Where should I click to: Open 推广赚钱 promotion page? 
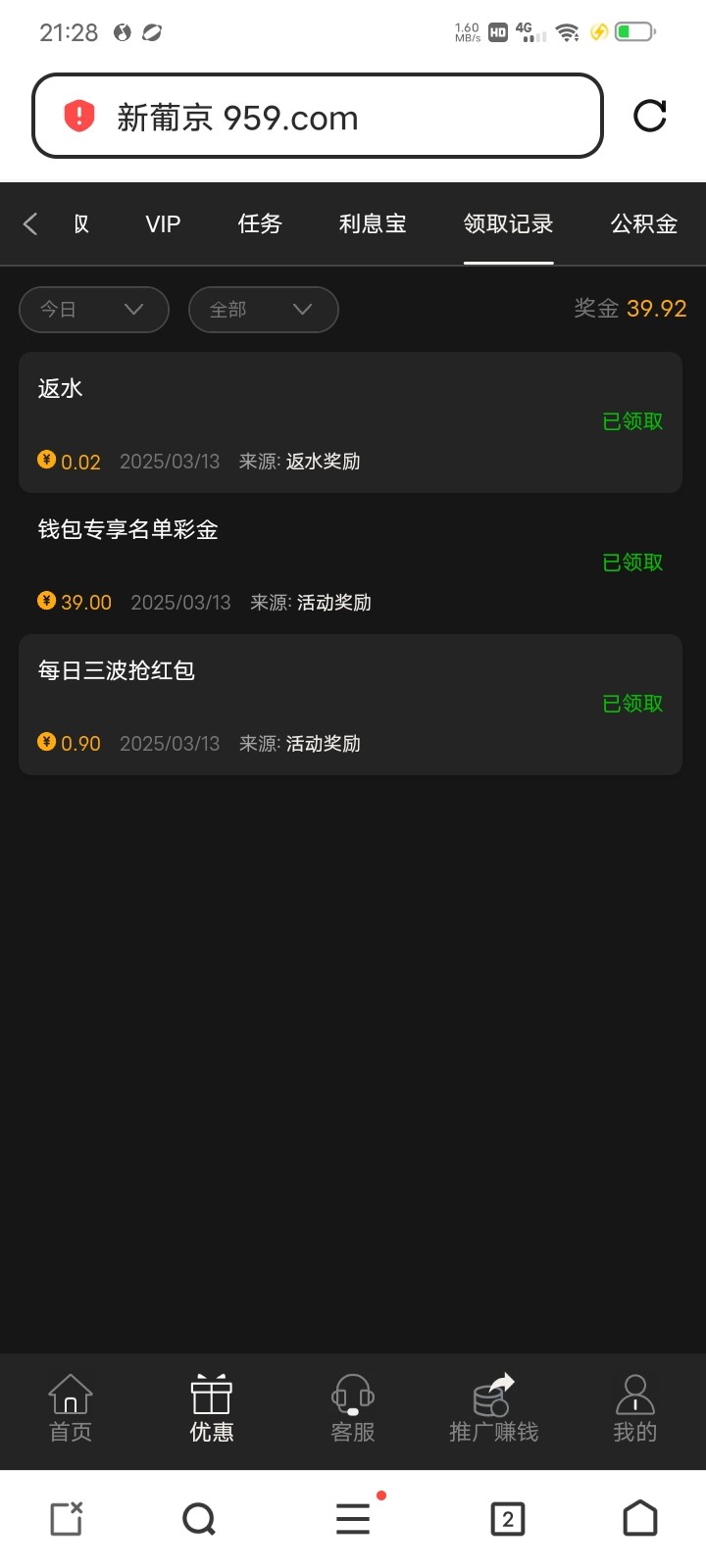494,1409
